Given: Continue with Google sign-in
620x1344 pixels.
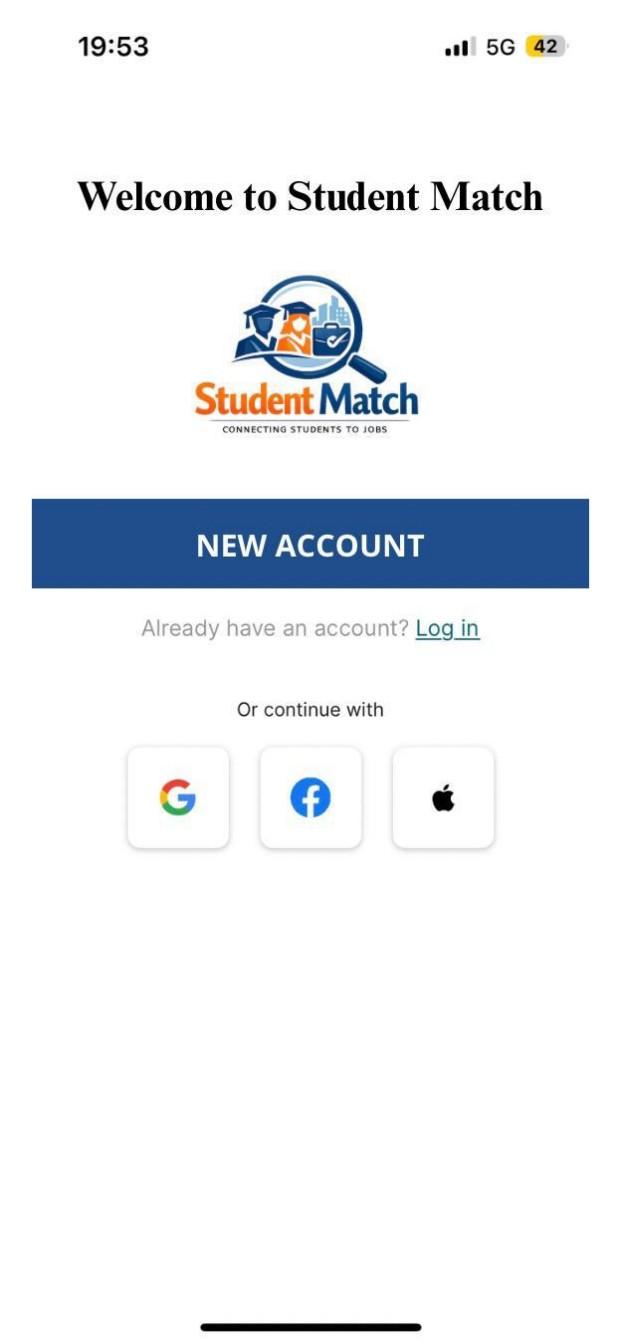Looking at the screenshot, I should coord(178,798).
